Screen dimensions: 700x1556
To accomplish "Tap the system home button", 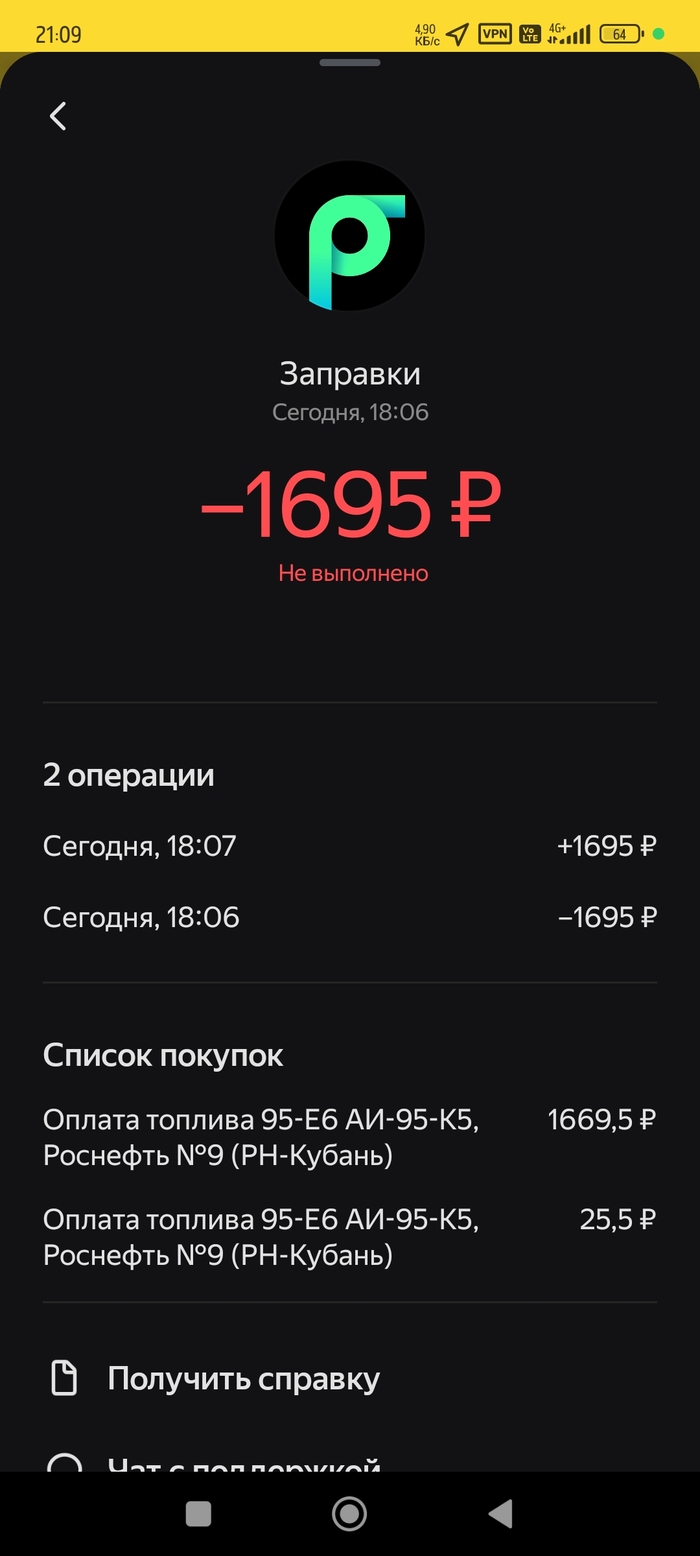I will pos(349,1514).
